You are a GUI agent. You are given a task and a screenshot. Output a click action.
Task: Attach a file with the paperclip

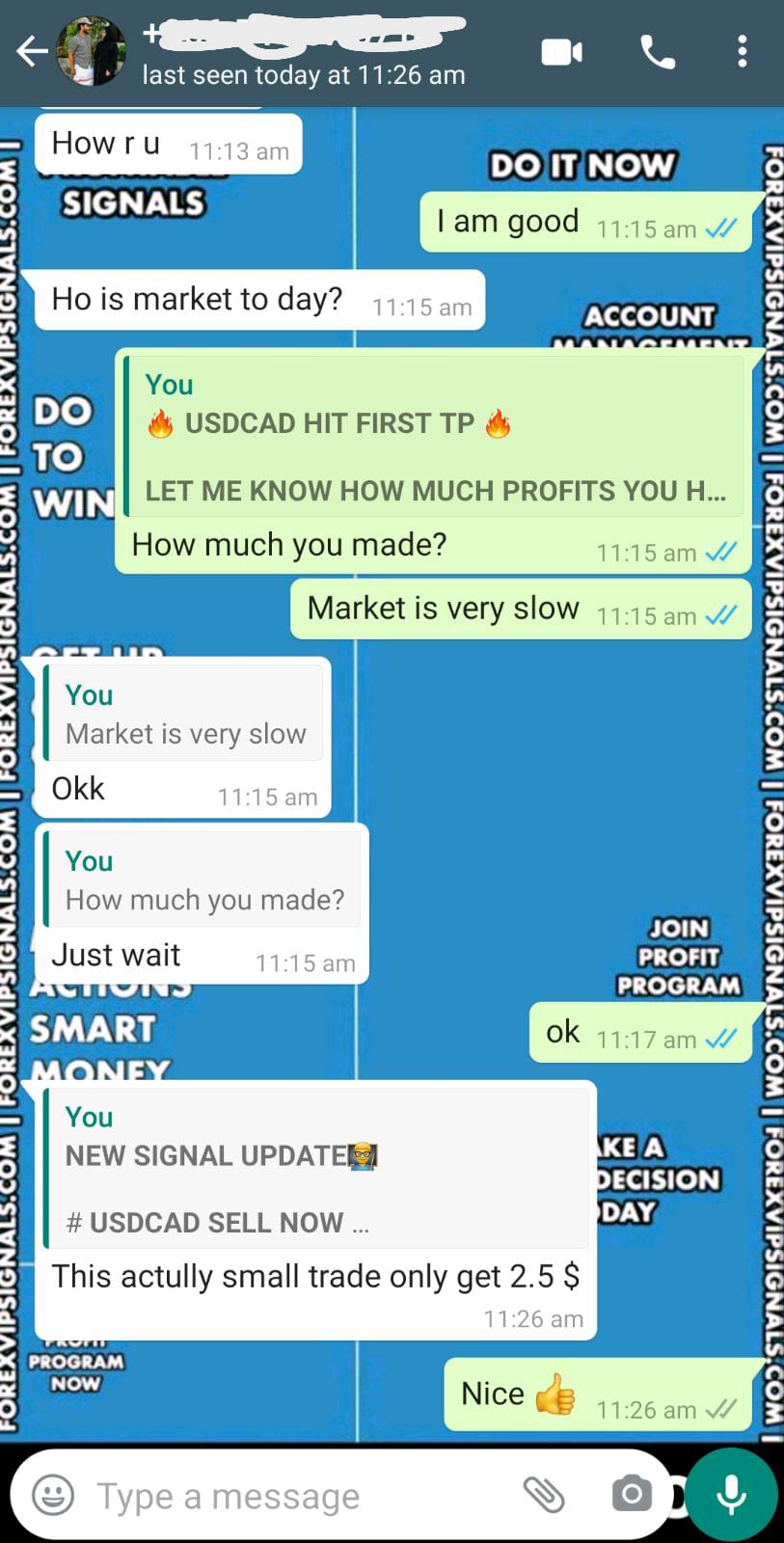point(543,1495)
